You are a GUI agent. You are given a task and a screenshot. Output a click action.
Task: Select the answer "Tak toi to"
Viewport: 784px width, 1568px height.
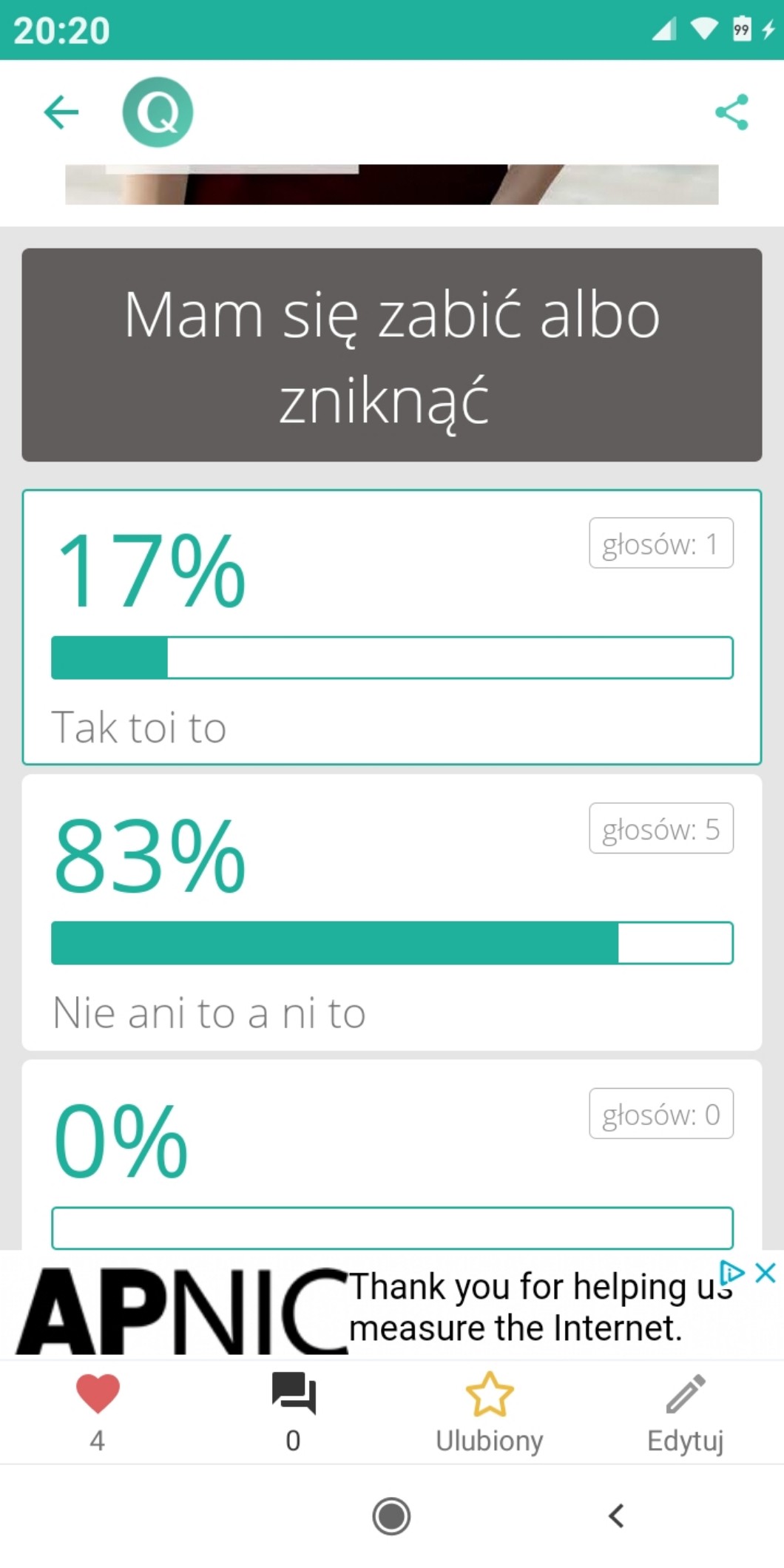click(391, 626)
